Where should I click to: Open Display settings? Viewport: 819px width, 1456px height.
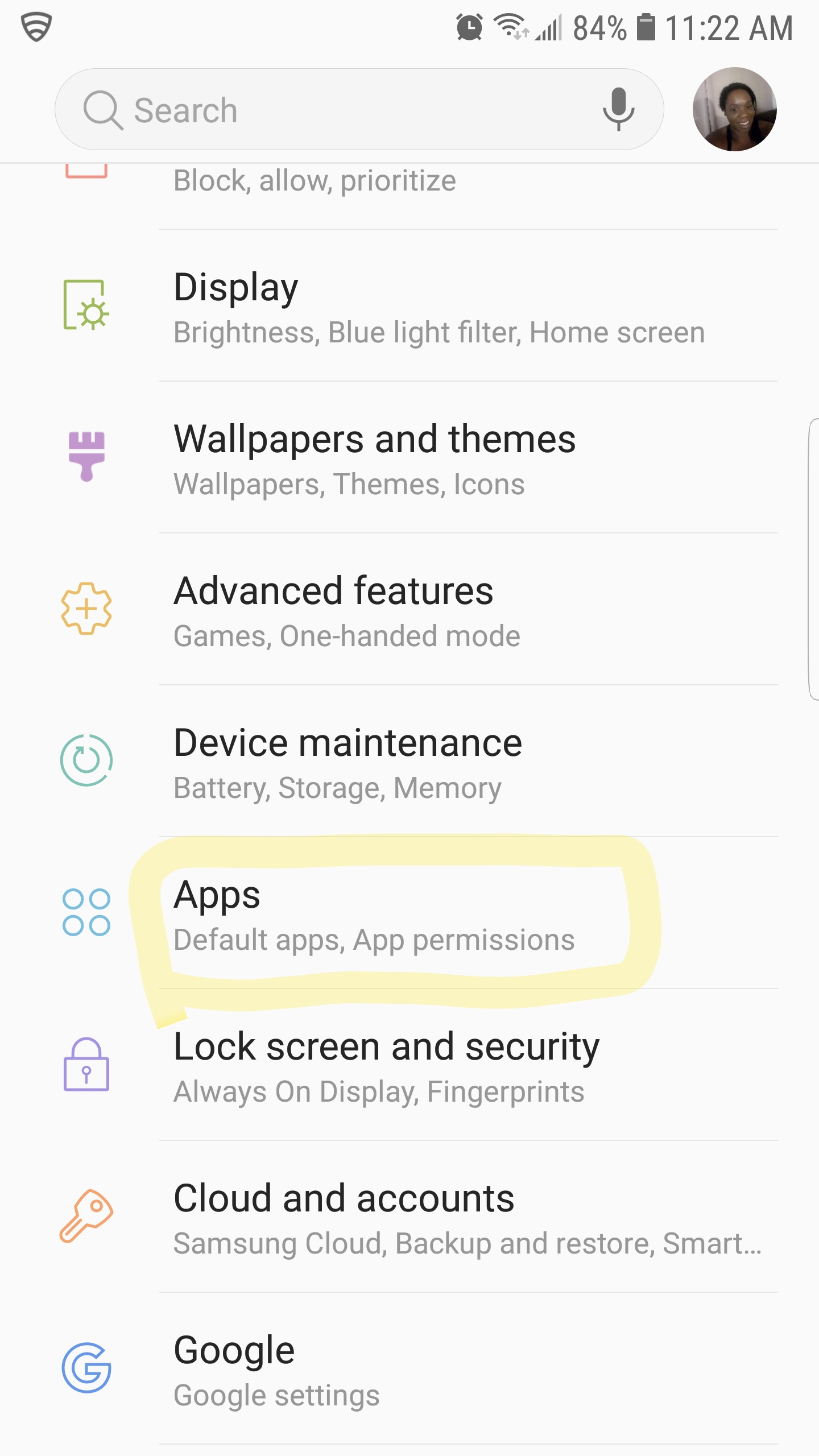pyautogui.click(x=409, y=306)
